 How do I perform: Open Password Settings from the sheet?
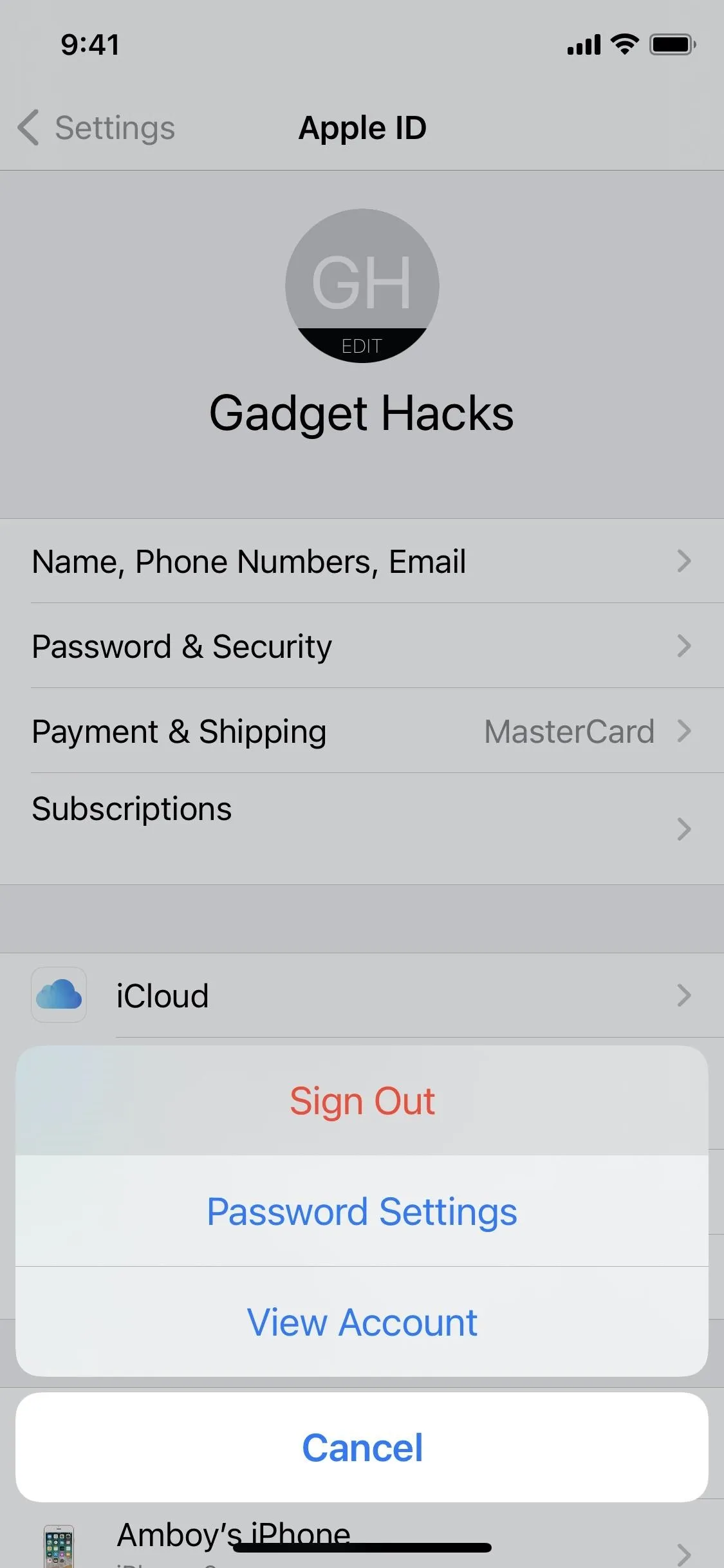coord(362,1211)
